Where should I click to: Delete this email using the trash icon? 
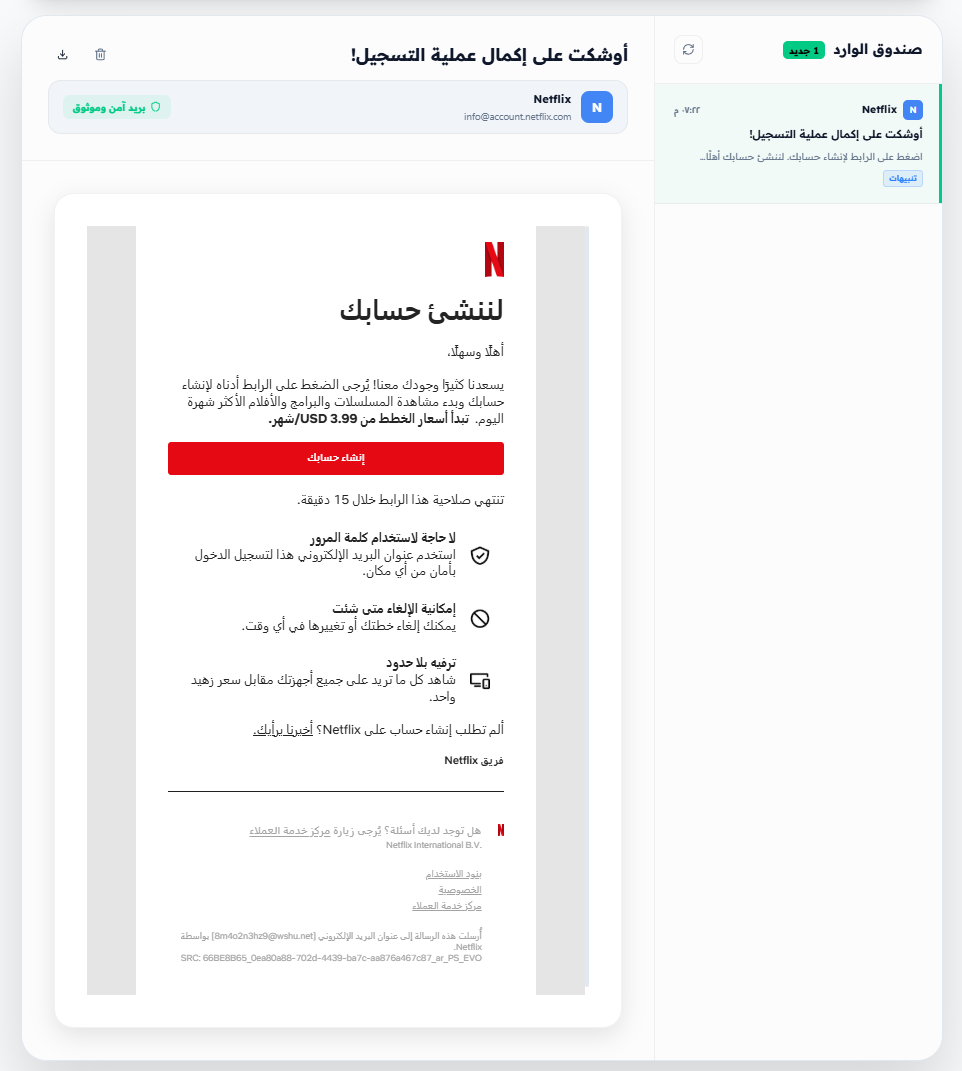[x=100, y=55]
